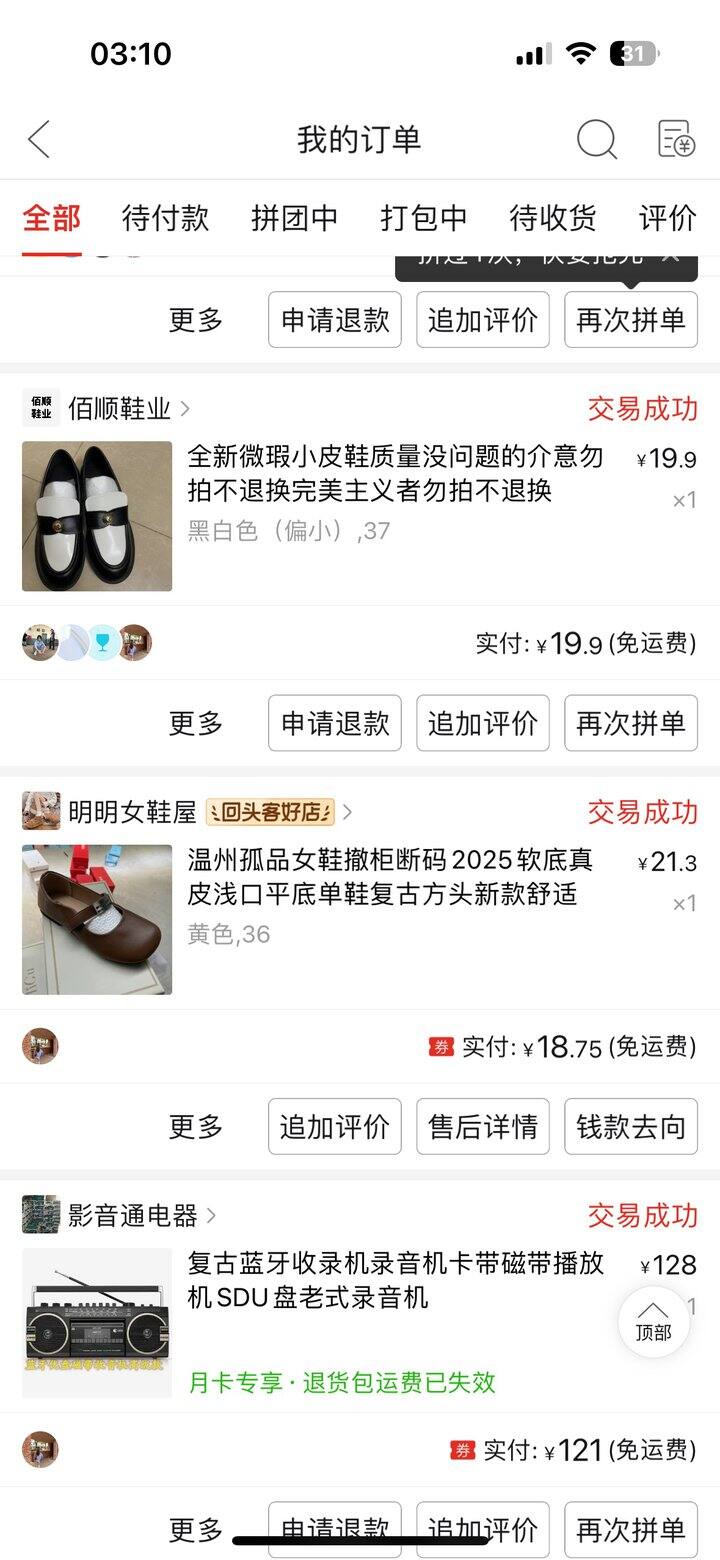Tap the leather loafers product thumbnail

click(96, 515)
